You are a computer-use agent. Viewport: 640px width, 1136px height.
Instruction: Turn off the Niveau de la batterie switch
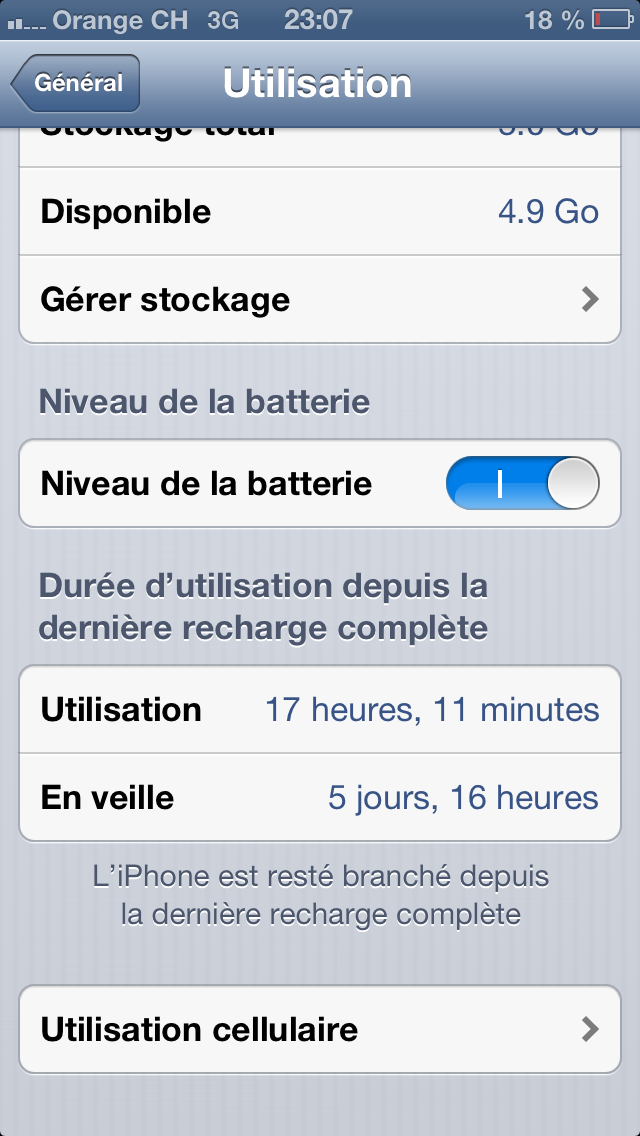pos(522,485)
